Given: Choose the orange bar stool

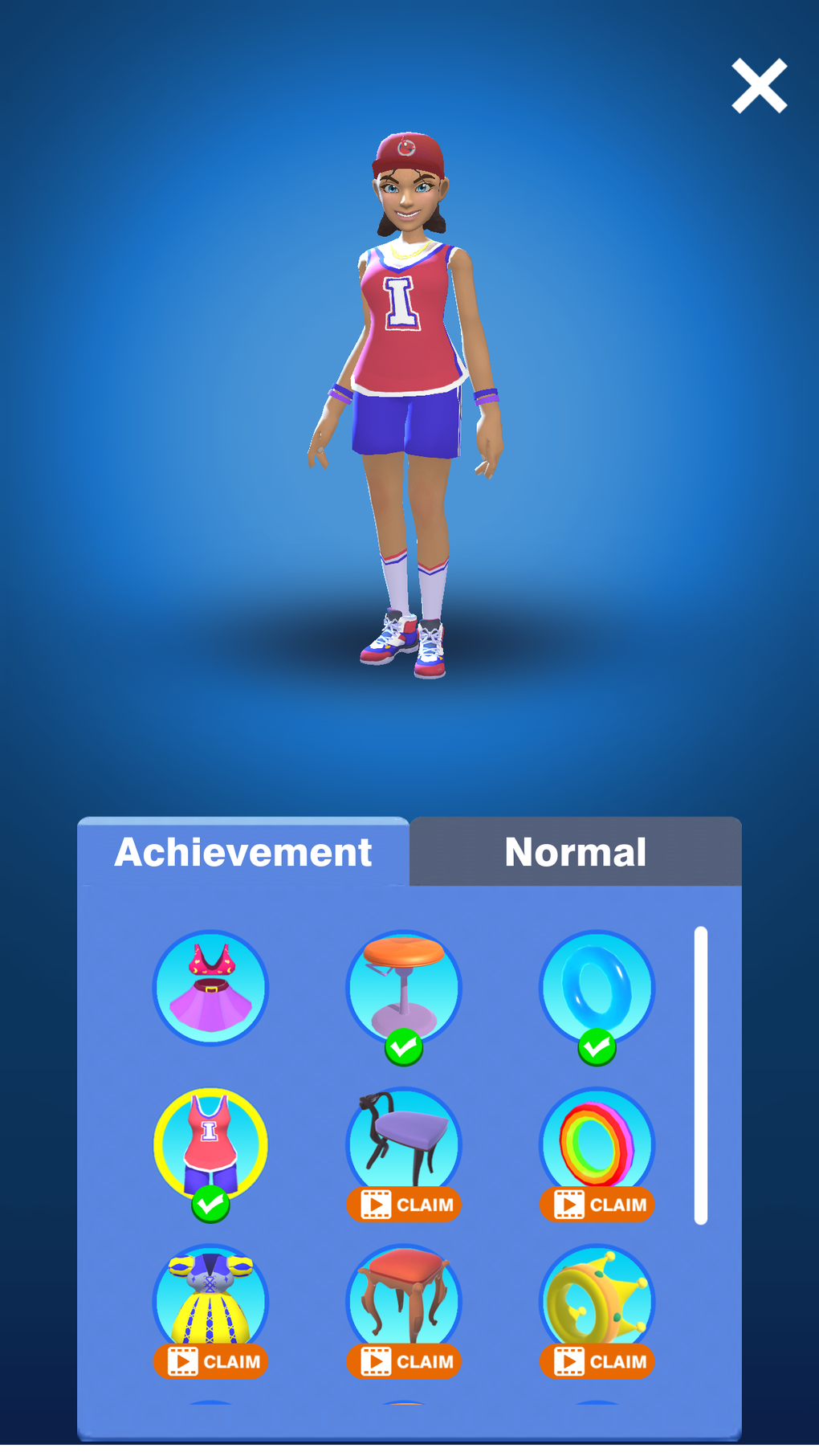Looking at the screenshot, I should coord(404,988).
